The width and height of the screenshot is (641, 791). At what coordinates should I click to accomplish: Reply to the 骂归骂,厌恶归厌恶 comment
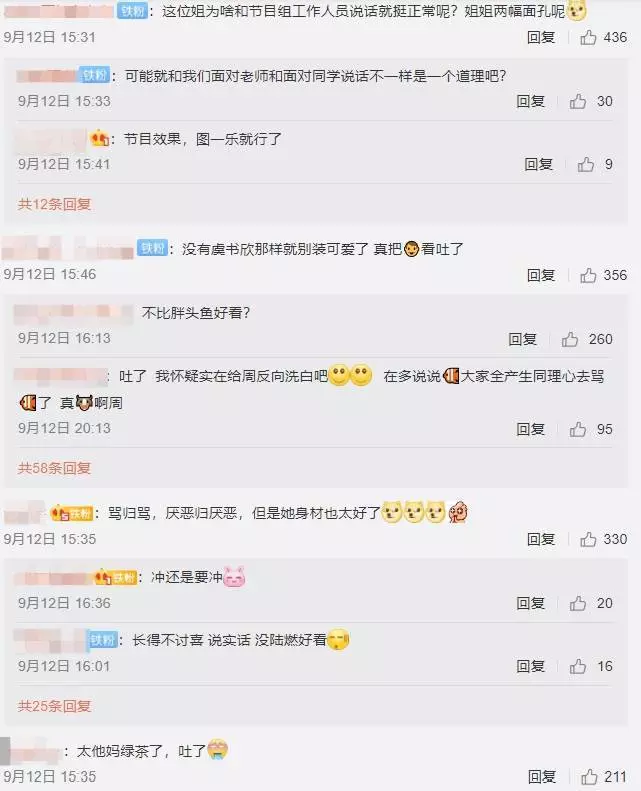541,539
